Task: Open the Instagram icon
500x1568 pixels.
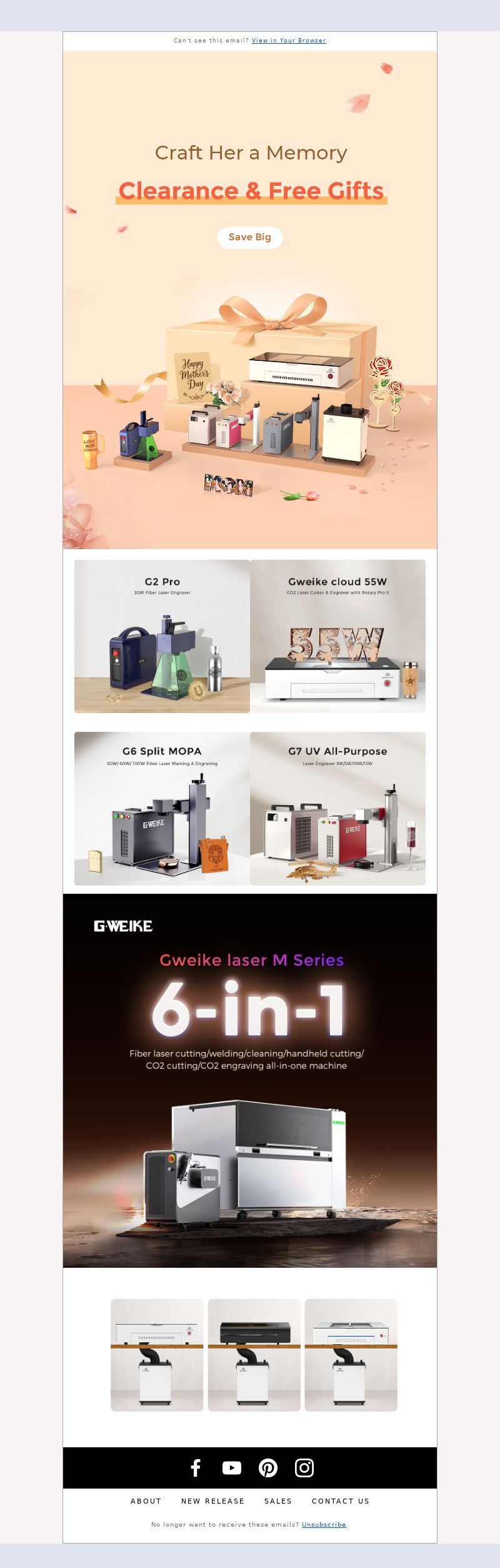Action: [304, 1468]
